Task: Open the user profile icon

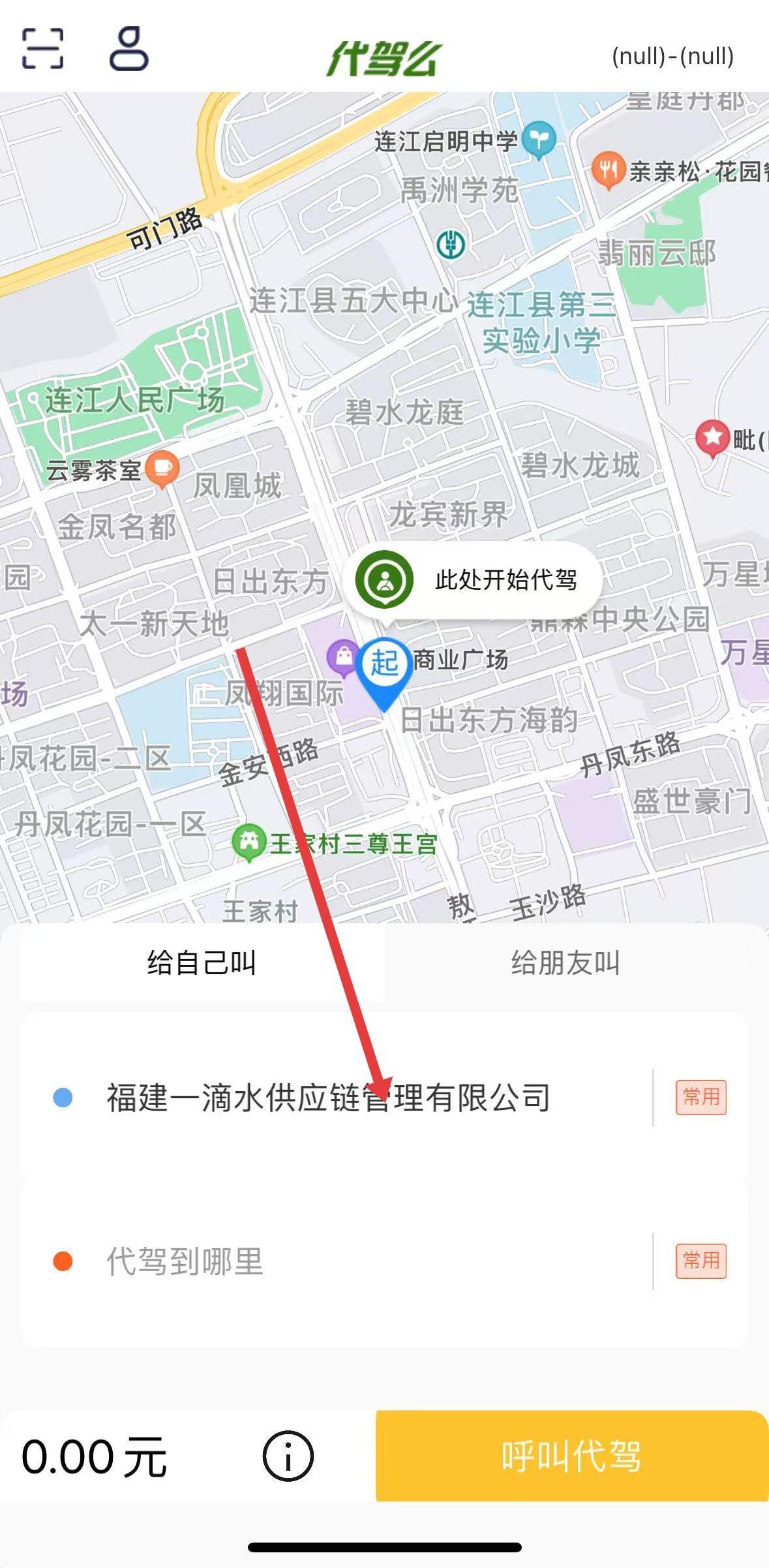Action: pos(128,49)
